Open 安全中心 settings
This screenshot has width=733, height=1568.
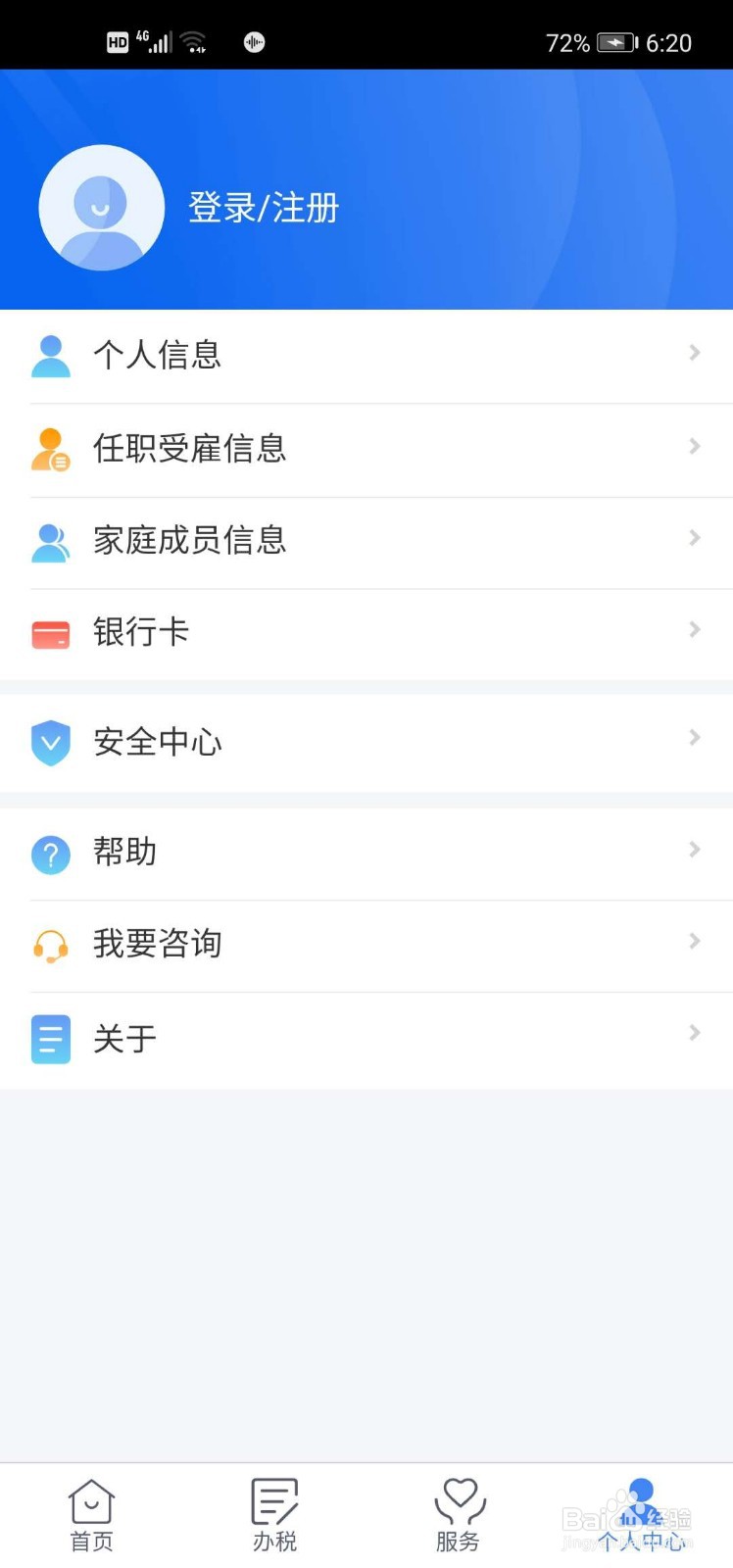pos(366,743)
